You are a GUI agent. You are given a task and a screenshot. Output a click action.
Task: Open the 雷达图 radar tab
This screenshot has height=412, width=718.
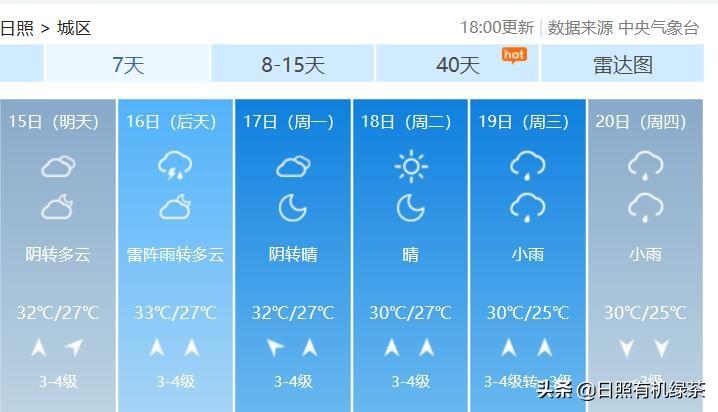pyautogui.click(x=622, y=65)
